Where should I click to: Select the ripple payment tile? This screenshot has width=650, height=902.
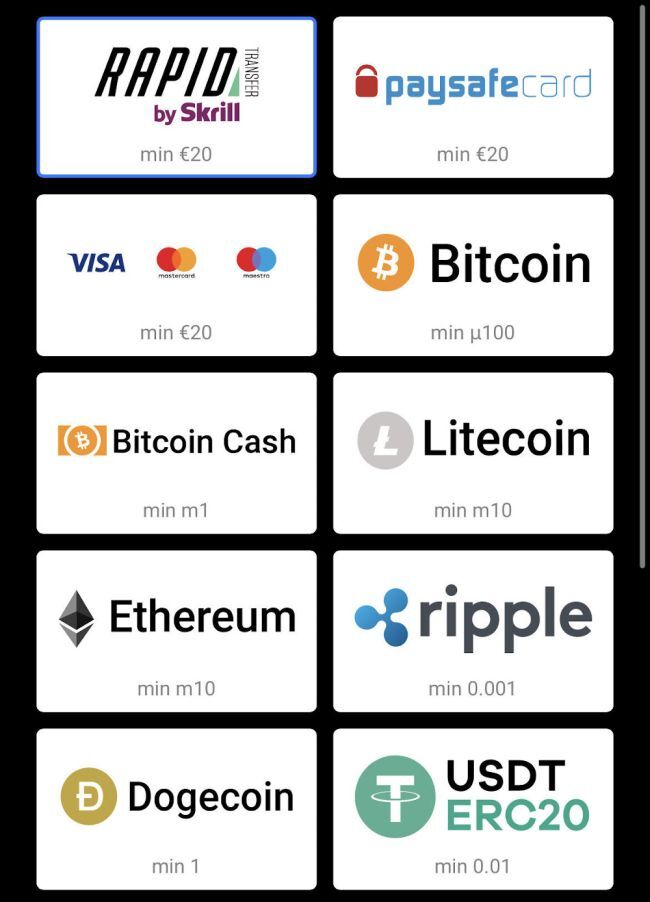472,630
